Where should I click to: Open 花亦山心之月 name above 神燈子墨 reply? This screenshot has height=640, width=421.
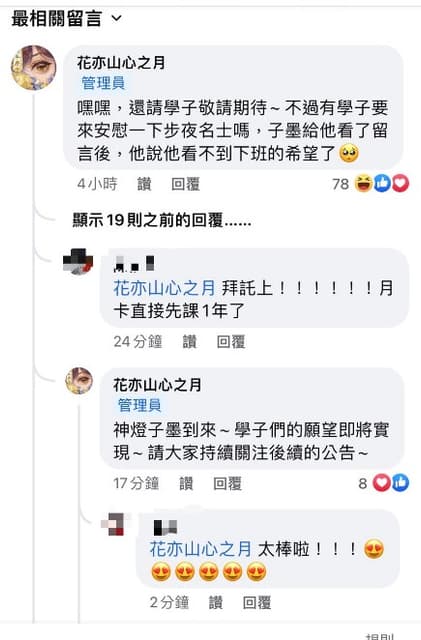(157, 385)
